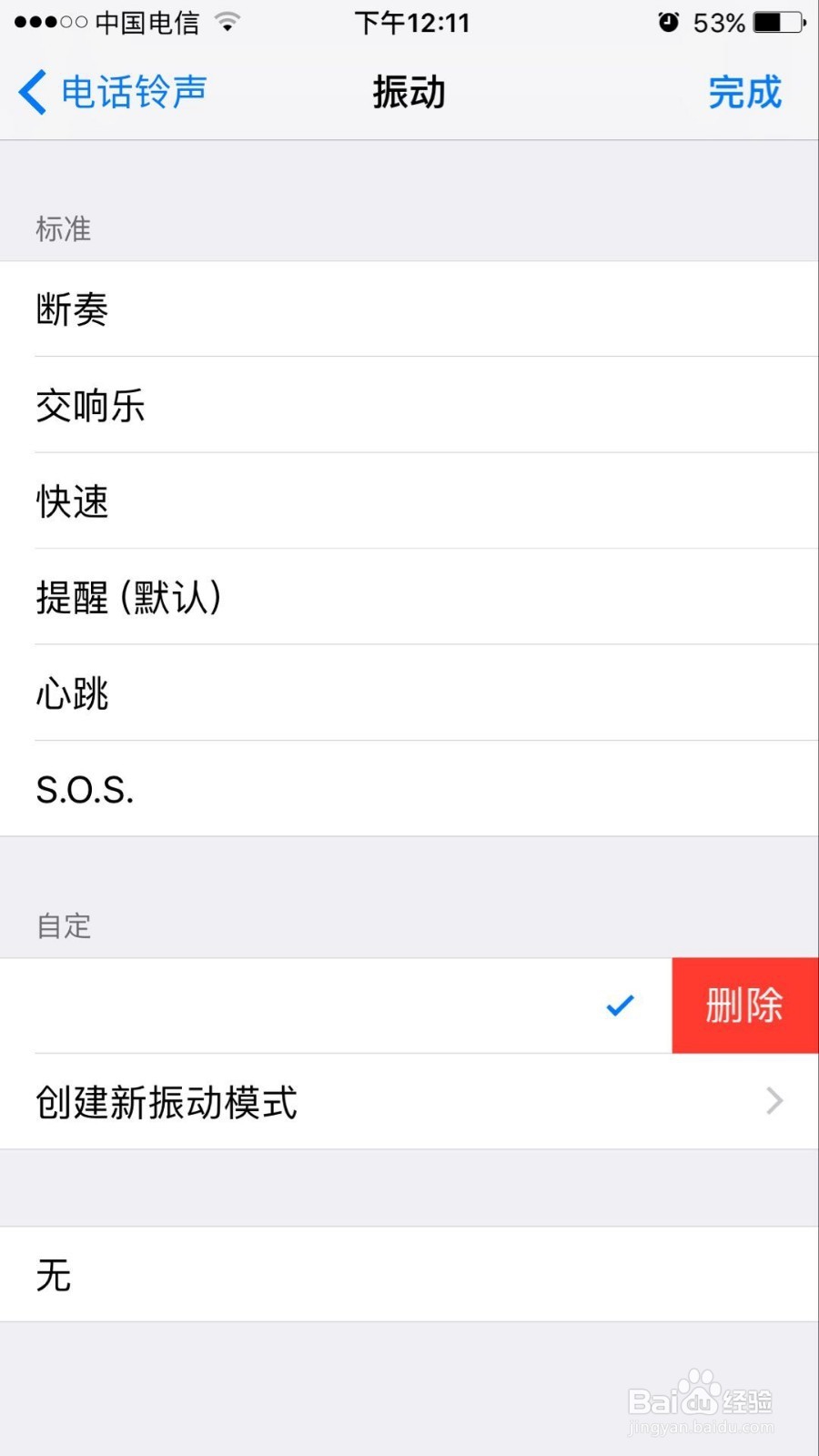
Task: Tap 完成 to finish editing
Action: [x=744, y=92]
